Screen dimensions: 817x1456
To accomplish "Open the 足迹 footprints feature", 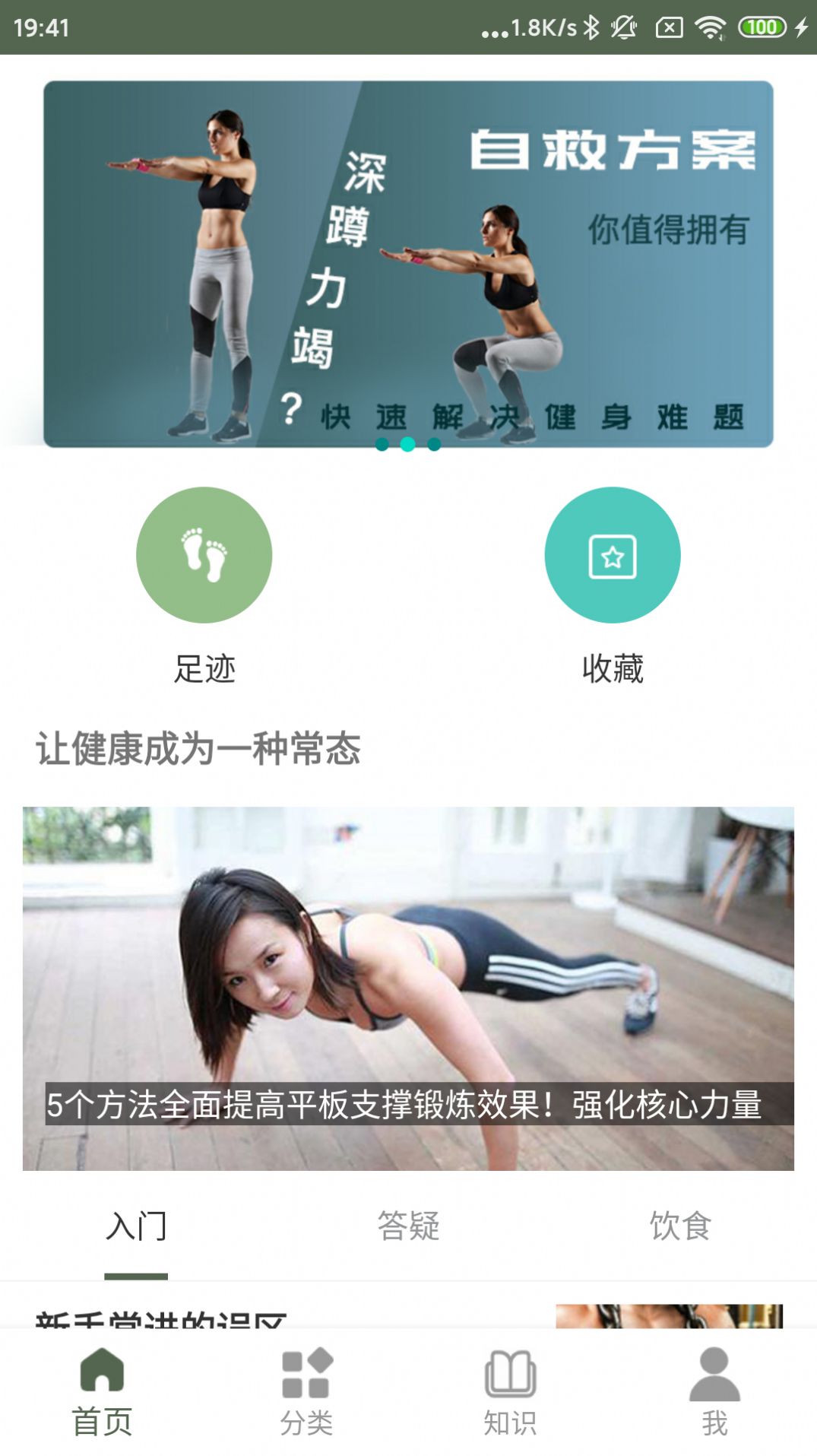I will pos(204,555).
